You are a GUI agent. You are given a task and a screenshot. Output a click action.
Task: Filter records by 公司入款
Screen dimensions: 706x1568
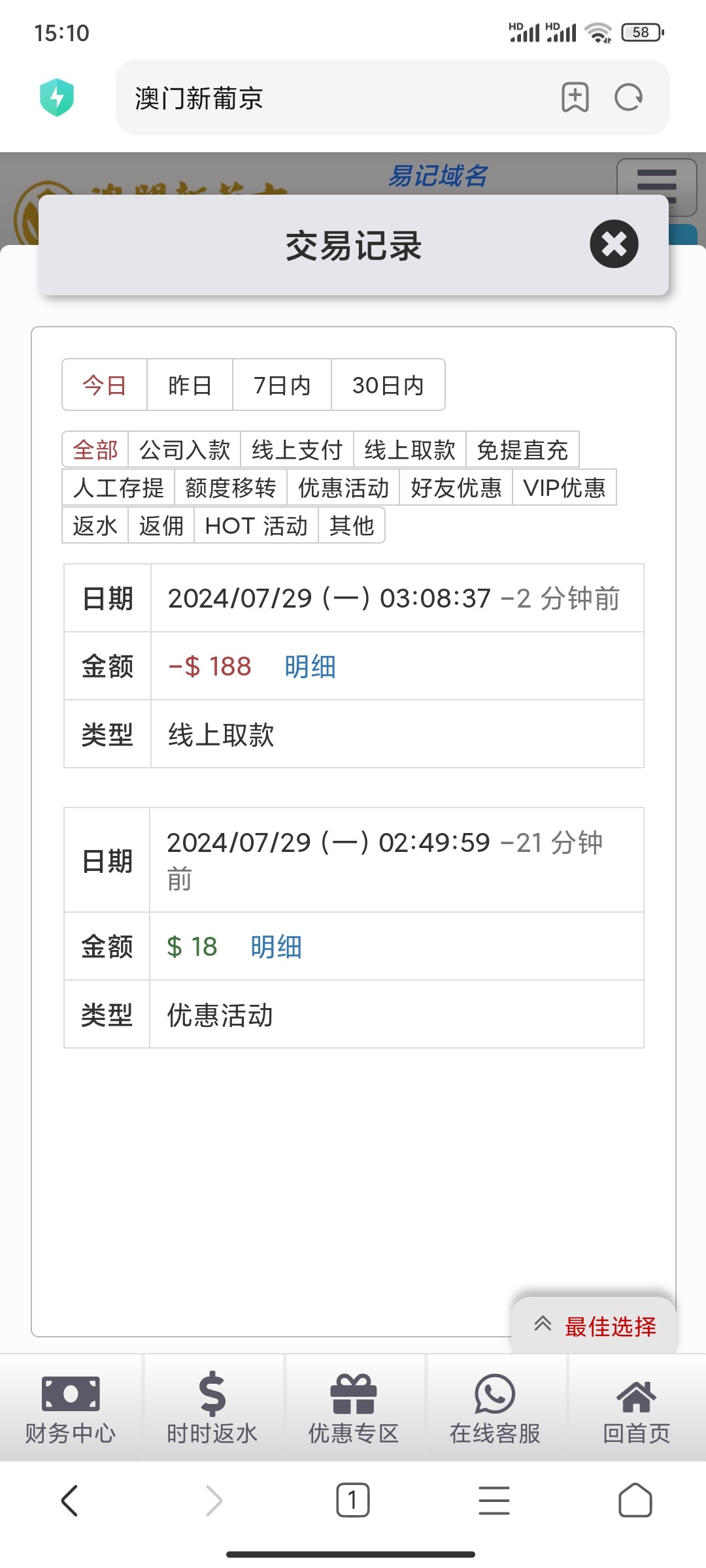(184, 450)
